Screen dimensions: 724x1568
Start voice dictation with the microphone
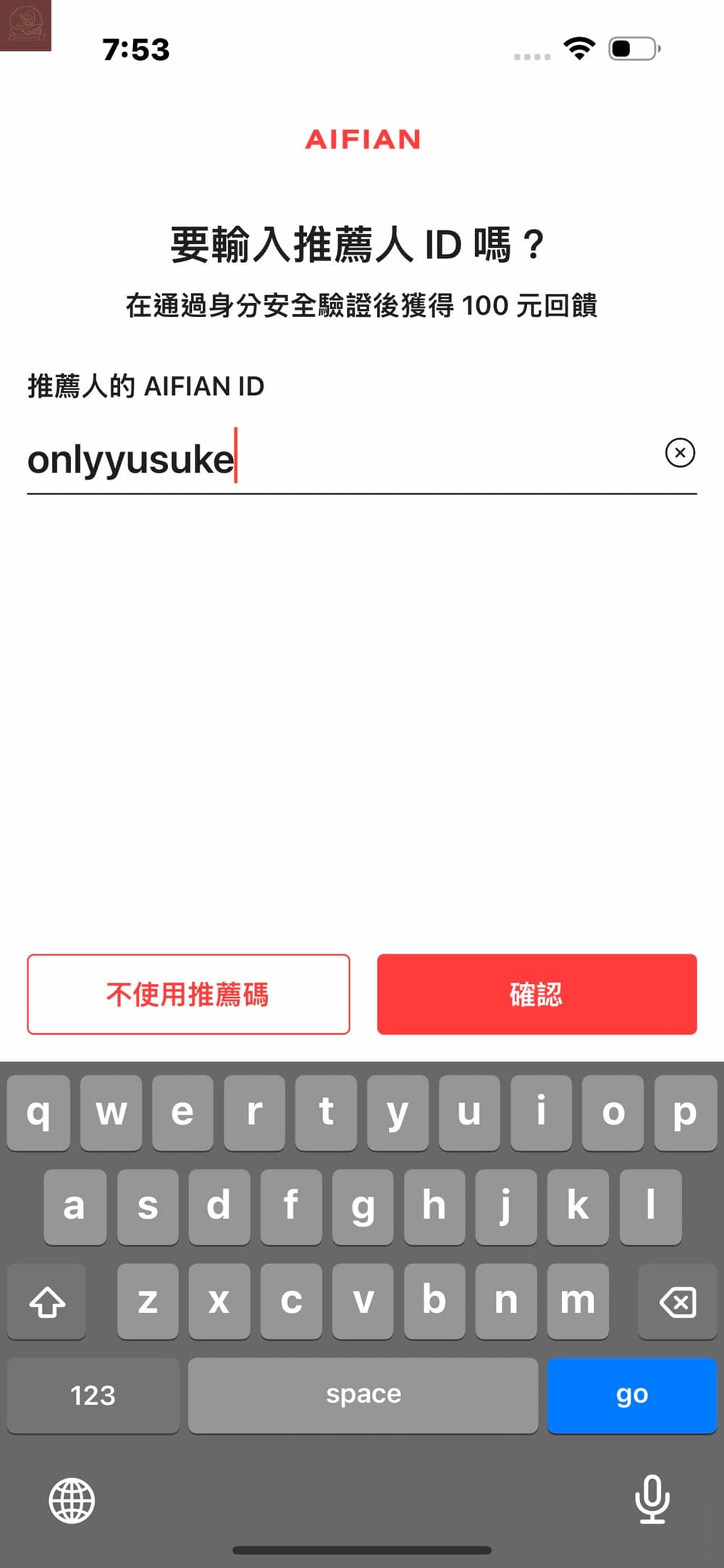652,1499
